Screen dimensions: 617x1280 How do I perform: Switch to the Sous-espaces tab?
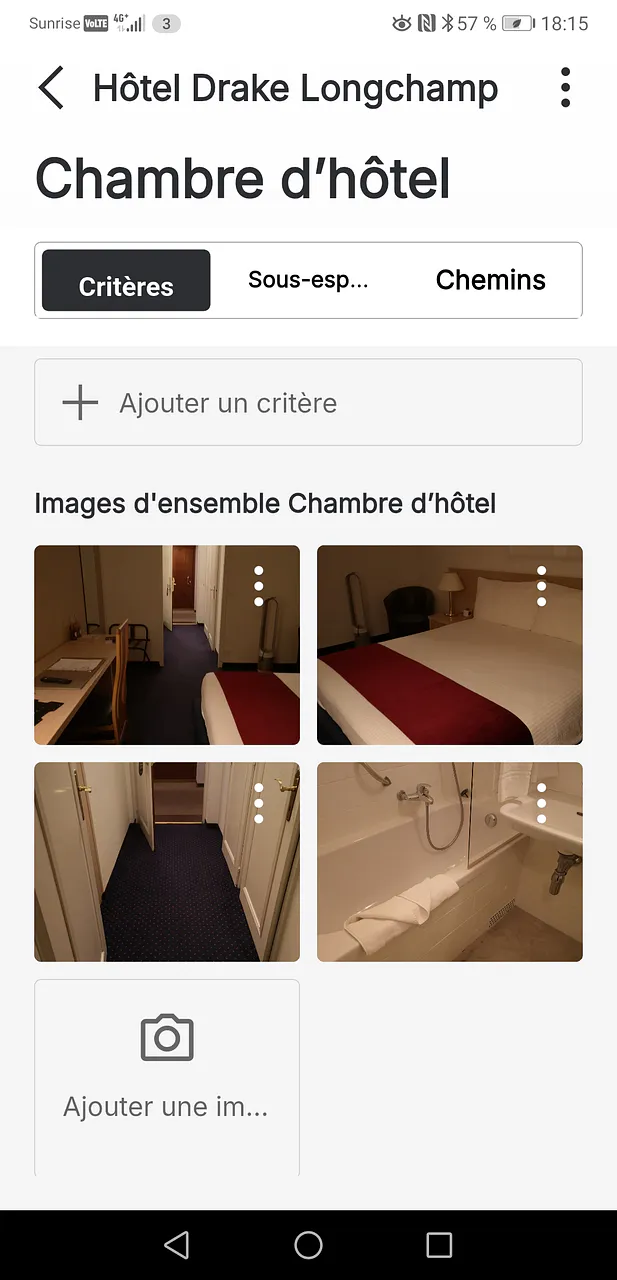click(x=308, y=281)
